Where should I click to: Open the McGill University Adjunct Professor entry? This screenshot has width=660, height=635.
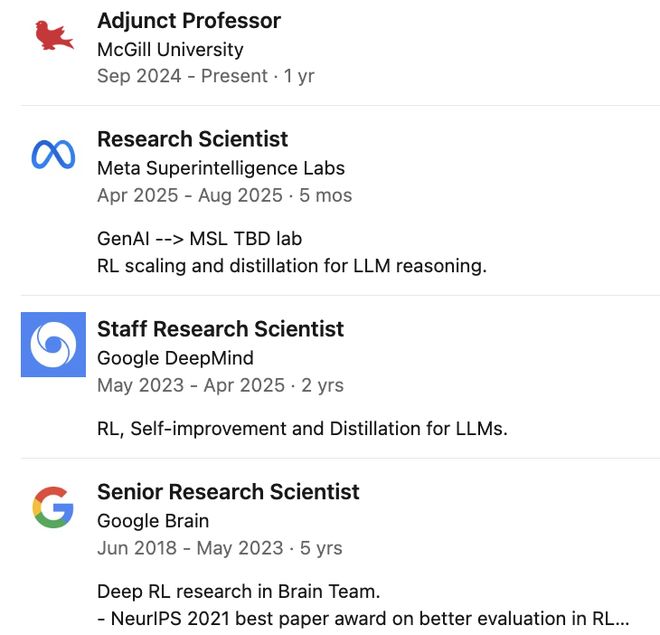click(188, 21)
